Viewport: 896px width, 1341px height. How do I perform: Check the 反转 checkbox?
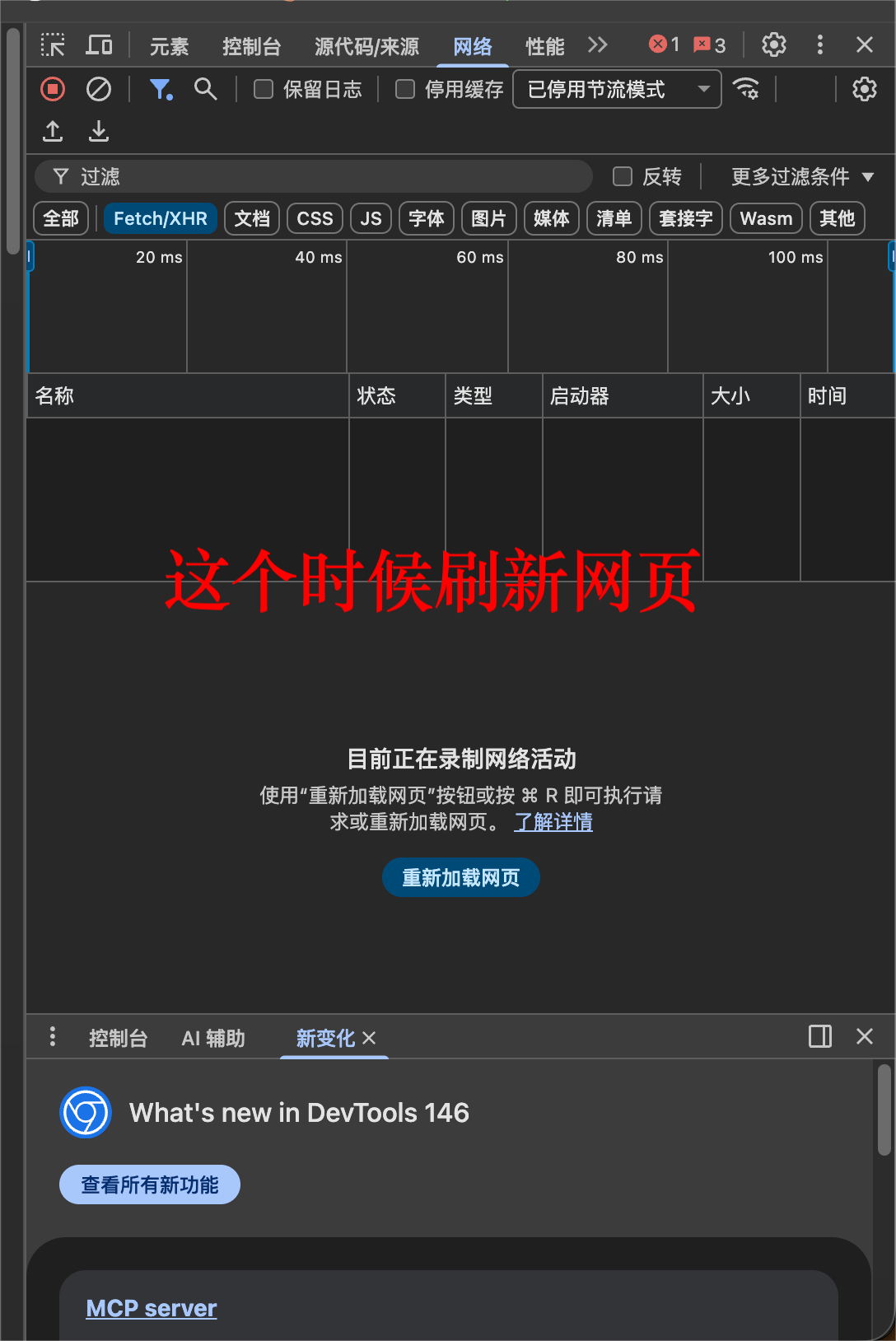tap(623, 176)
